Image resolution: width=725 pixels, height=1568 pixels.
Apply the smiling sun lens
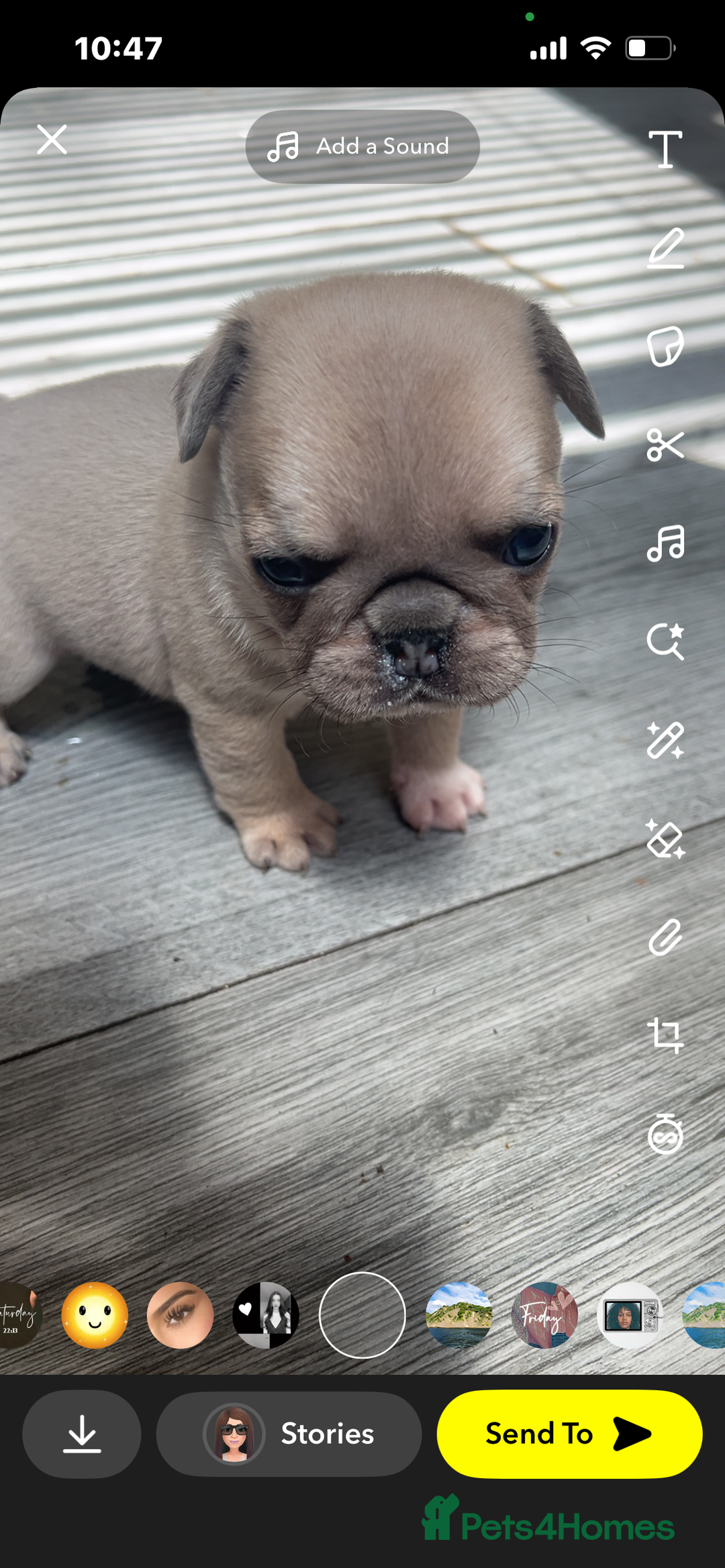point(95,1315)
